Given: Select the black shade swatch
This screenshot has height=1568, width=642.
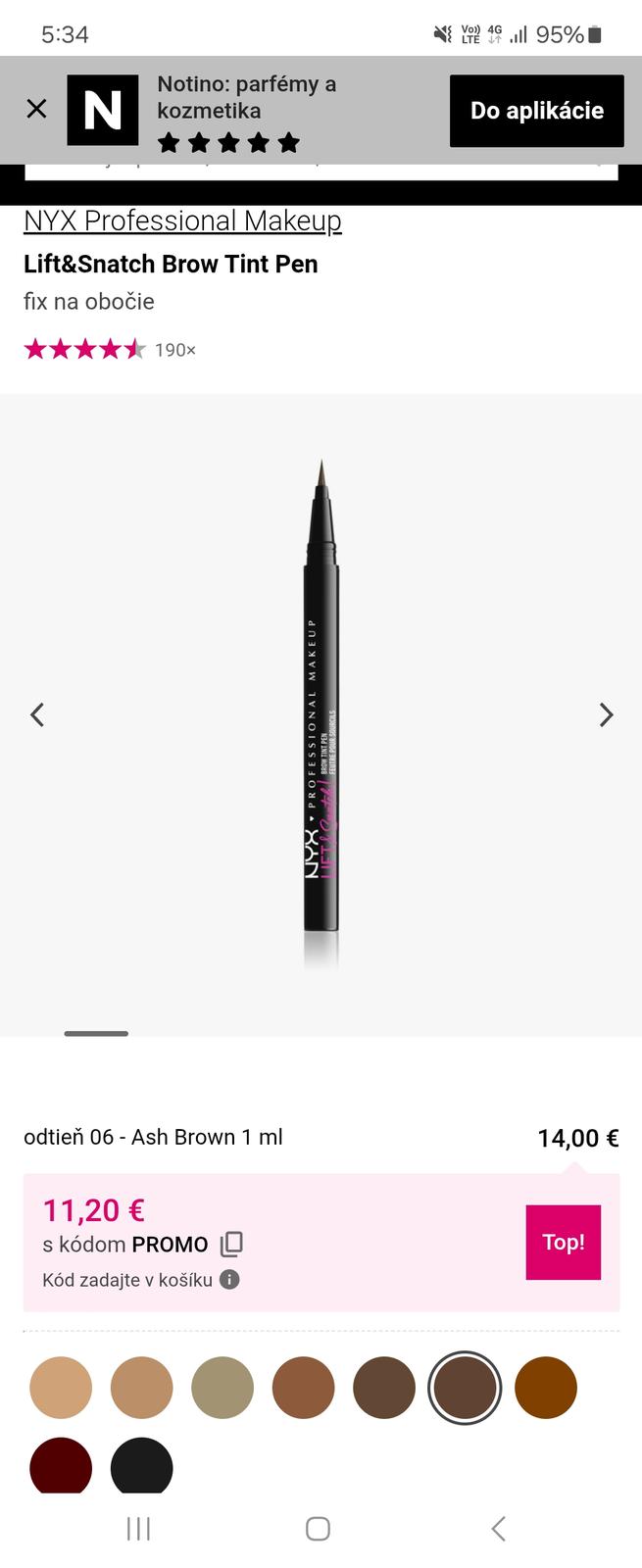Looking at the screenshot, I should pyautogui.click(x=142, y=1466).
